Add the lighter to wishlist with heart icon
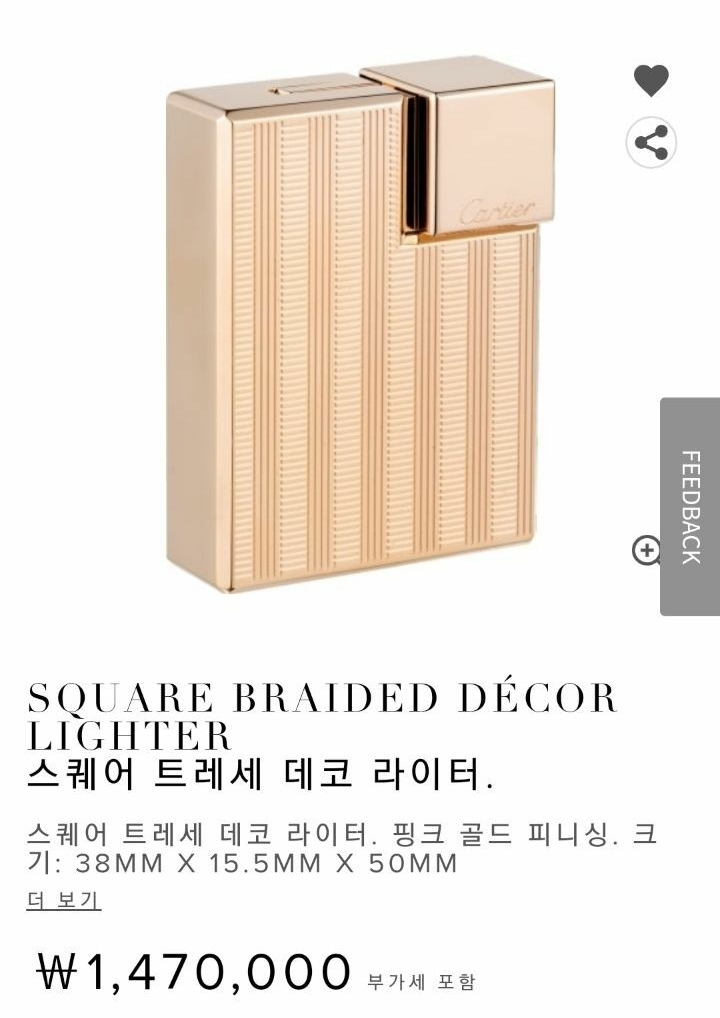720x1018 pixels. (651, 81)
